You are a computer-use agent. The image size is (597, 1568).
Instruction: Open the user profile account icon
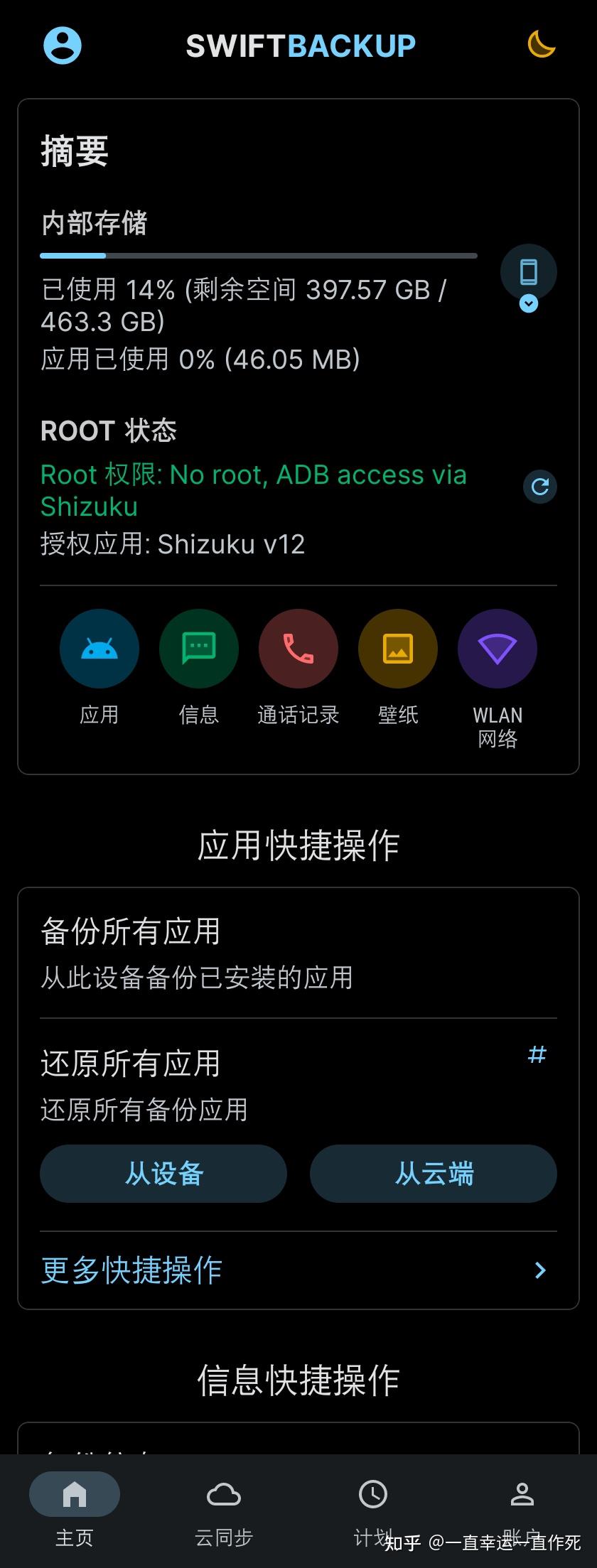point(62,45)
